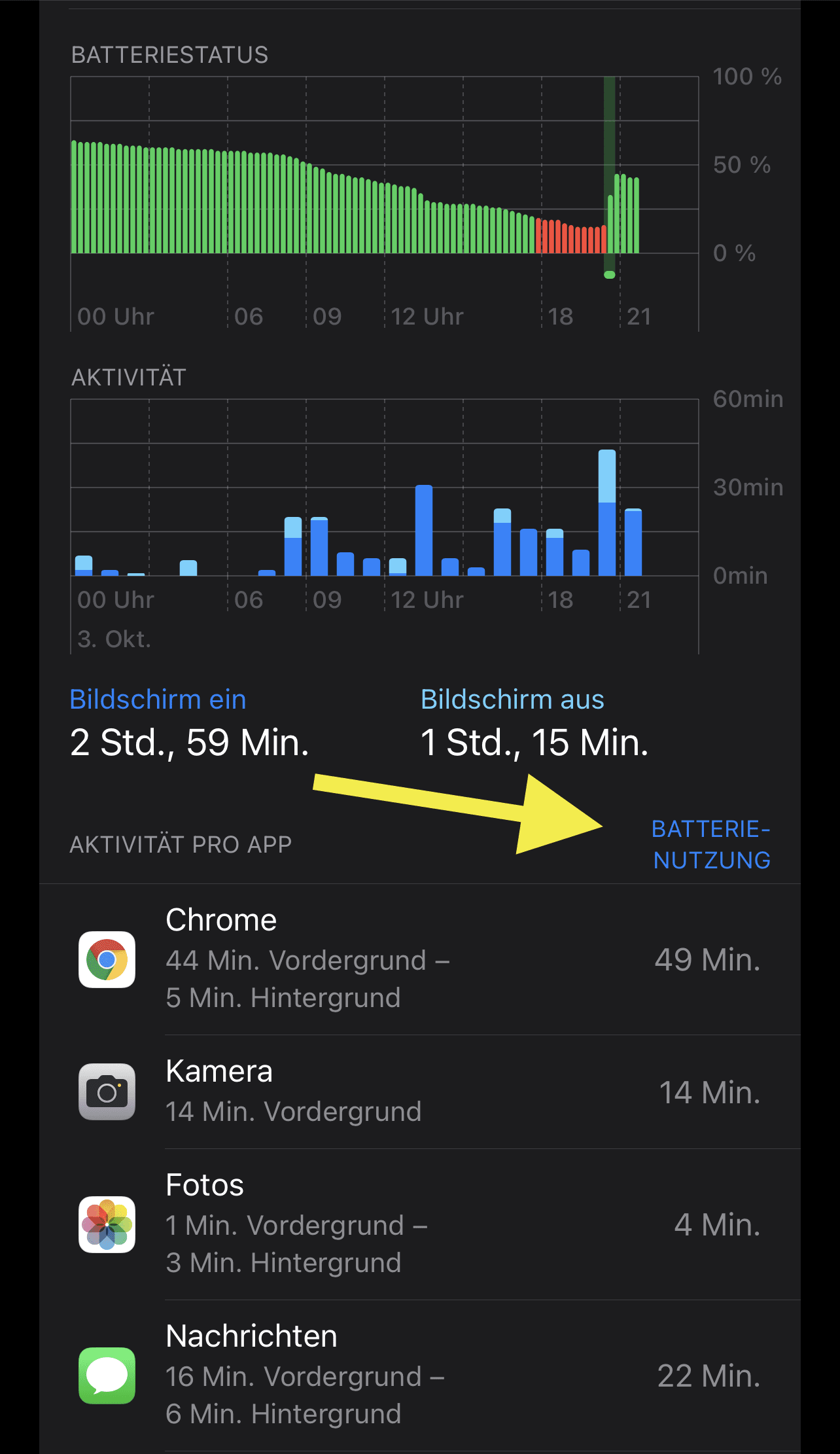Tap the BATTERIENUTZUNG link
The width and height of the screenshot is (840, 1454).
coord(711,844)
